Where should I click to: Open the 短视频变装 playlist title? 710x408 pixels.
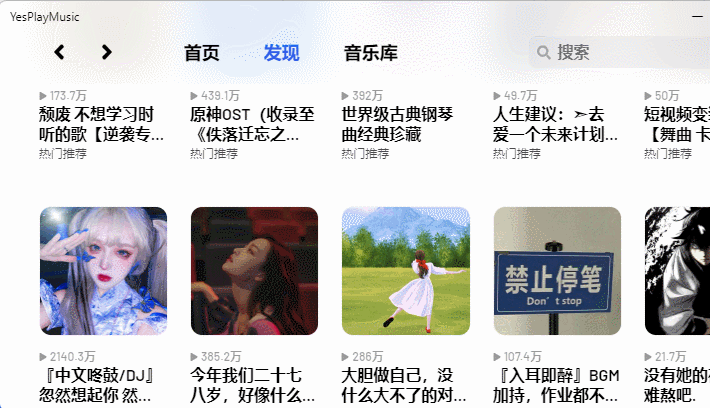(x=677, y=124)
